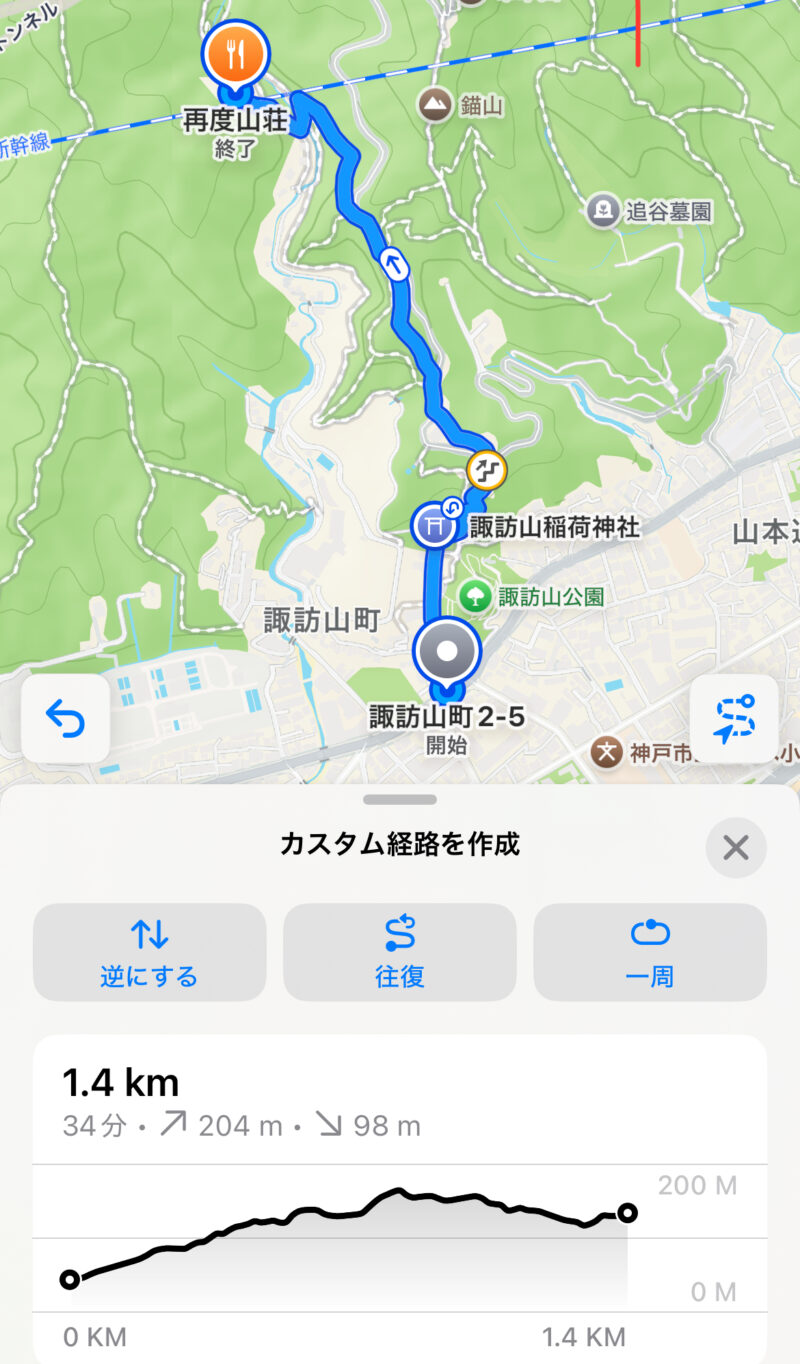Viewport: 800px width, 1364px height.
Task: Select the 諏訪山町2-5 start pin
Action: coord(448,654)
